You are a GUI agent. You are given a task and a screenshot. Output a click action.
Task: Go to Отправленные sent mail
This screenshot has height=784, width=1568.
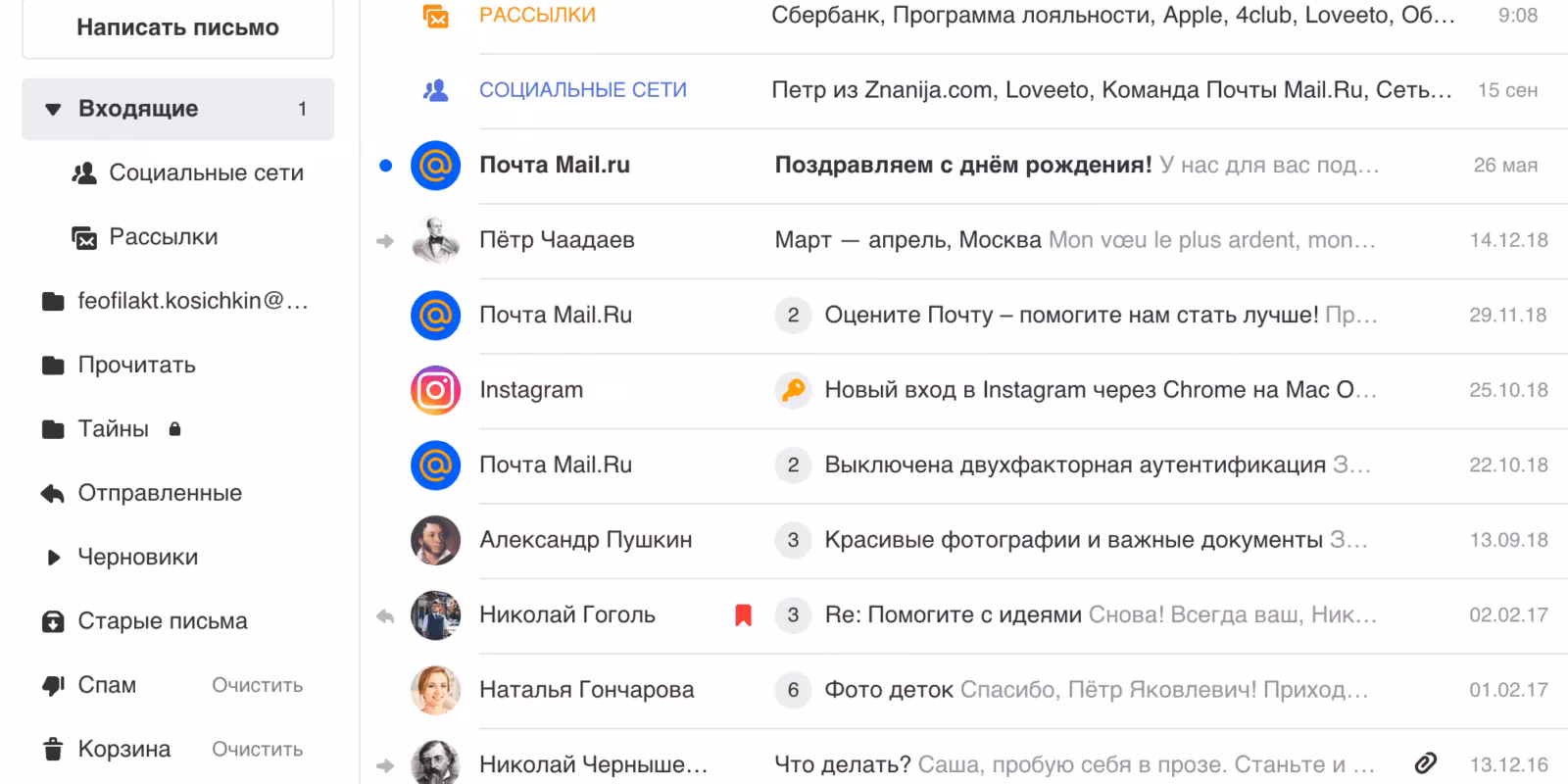point(159,493)
